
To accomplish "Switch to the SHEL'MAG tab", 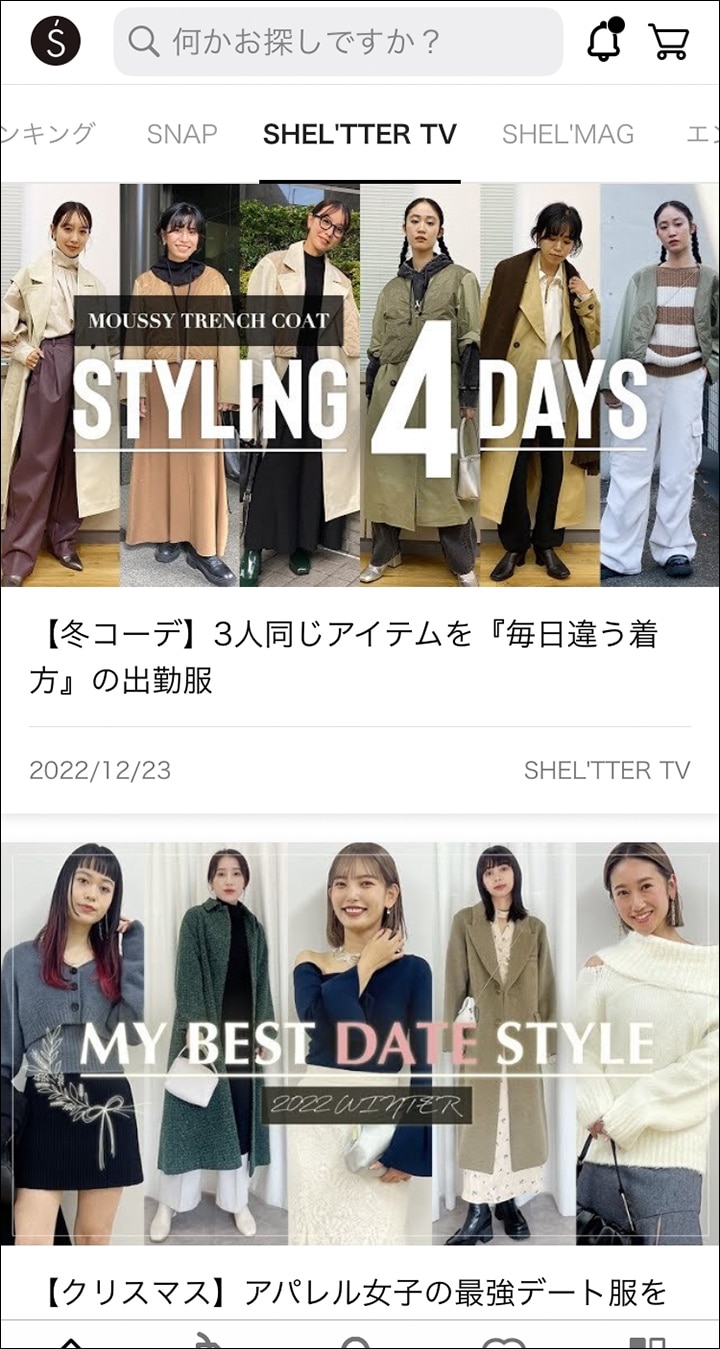I will click(x=567, y=134).
